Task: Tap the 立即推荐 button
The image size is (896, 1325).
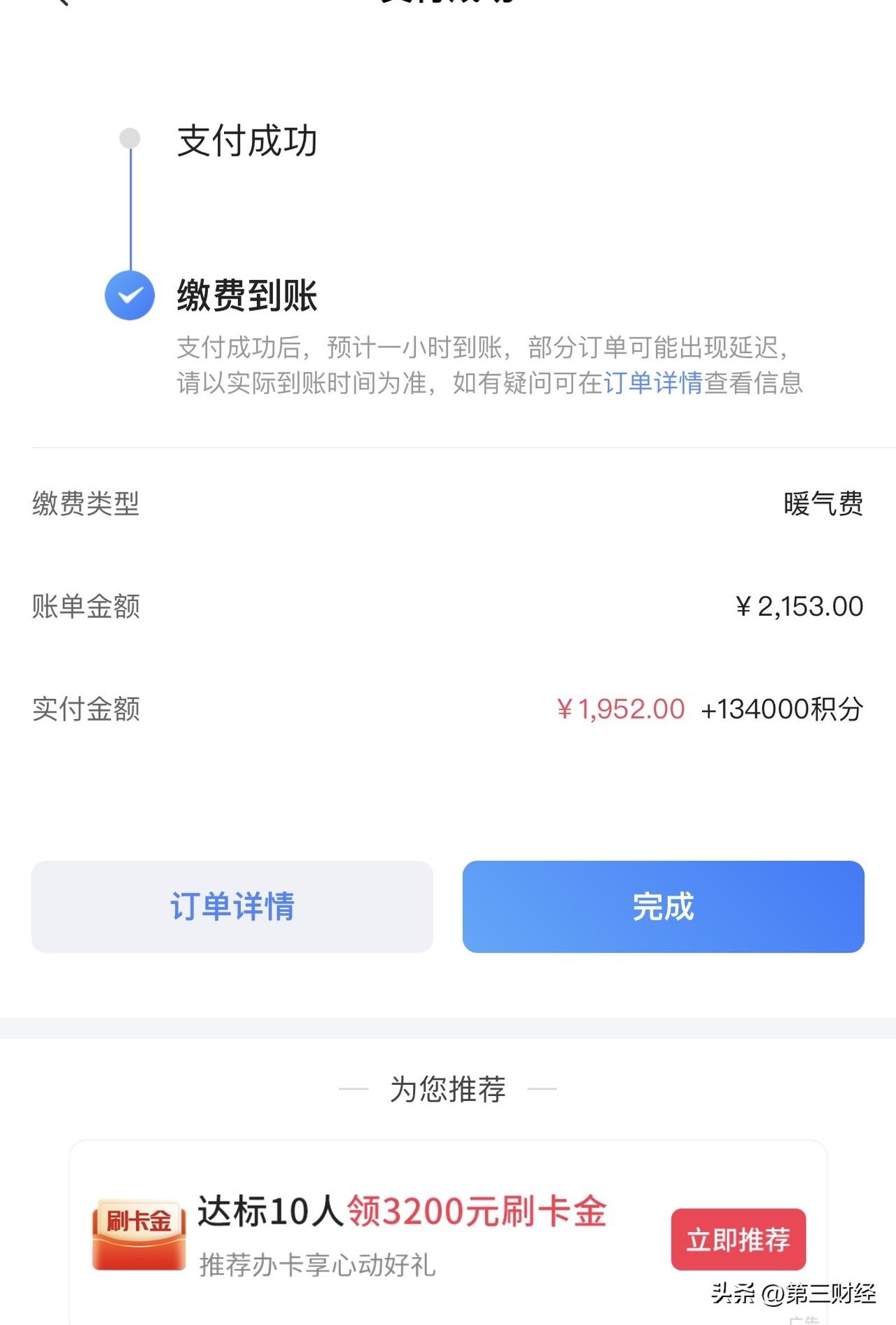Action: (738, 1239)
